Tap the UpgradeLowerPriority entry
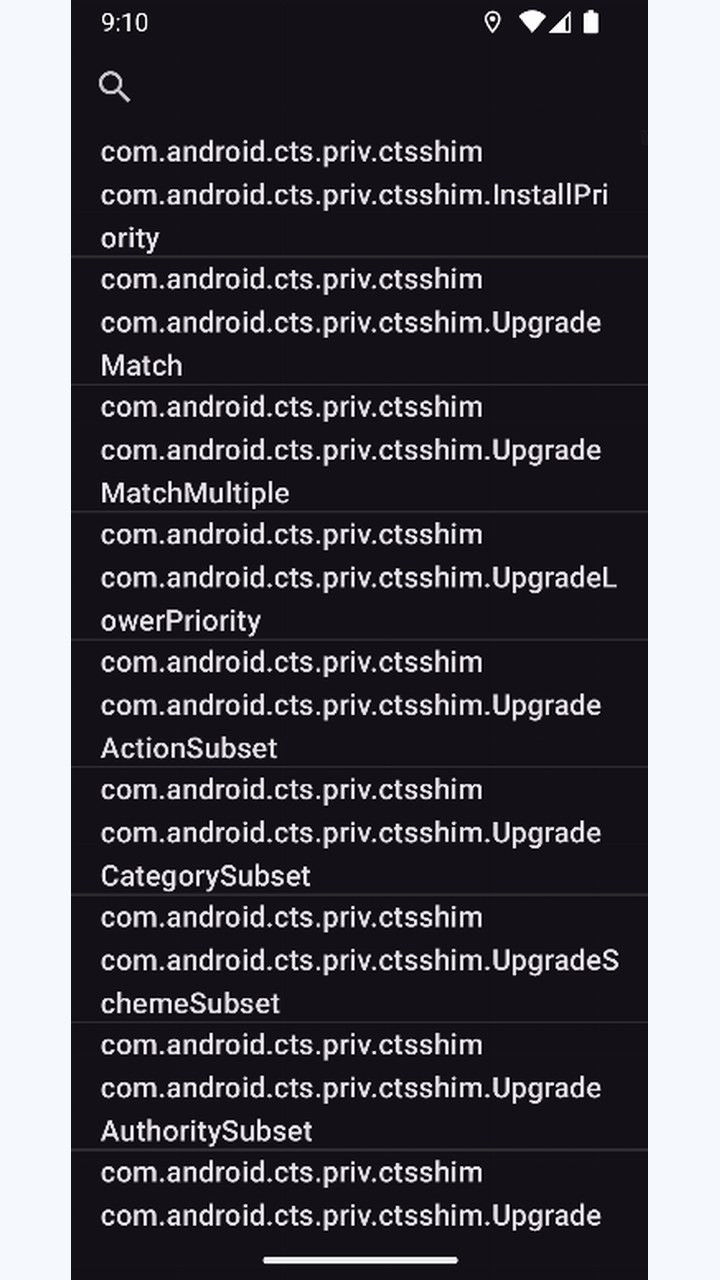 (359, 576)
